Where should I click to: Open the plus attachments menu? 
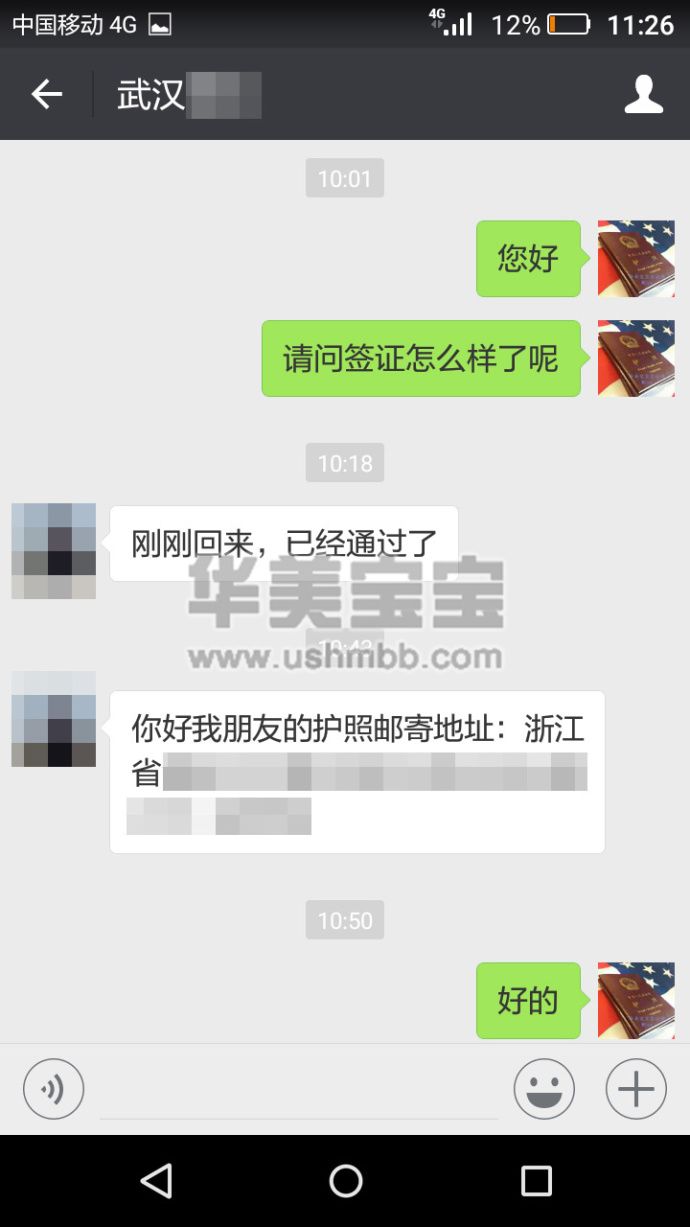pos(636,1089)
